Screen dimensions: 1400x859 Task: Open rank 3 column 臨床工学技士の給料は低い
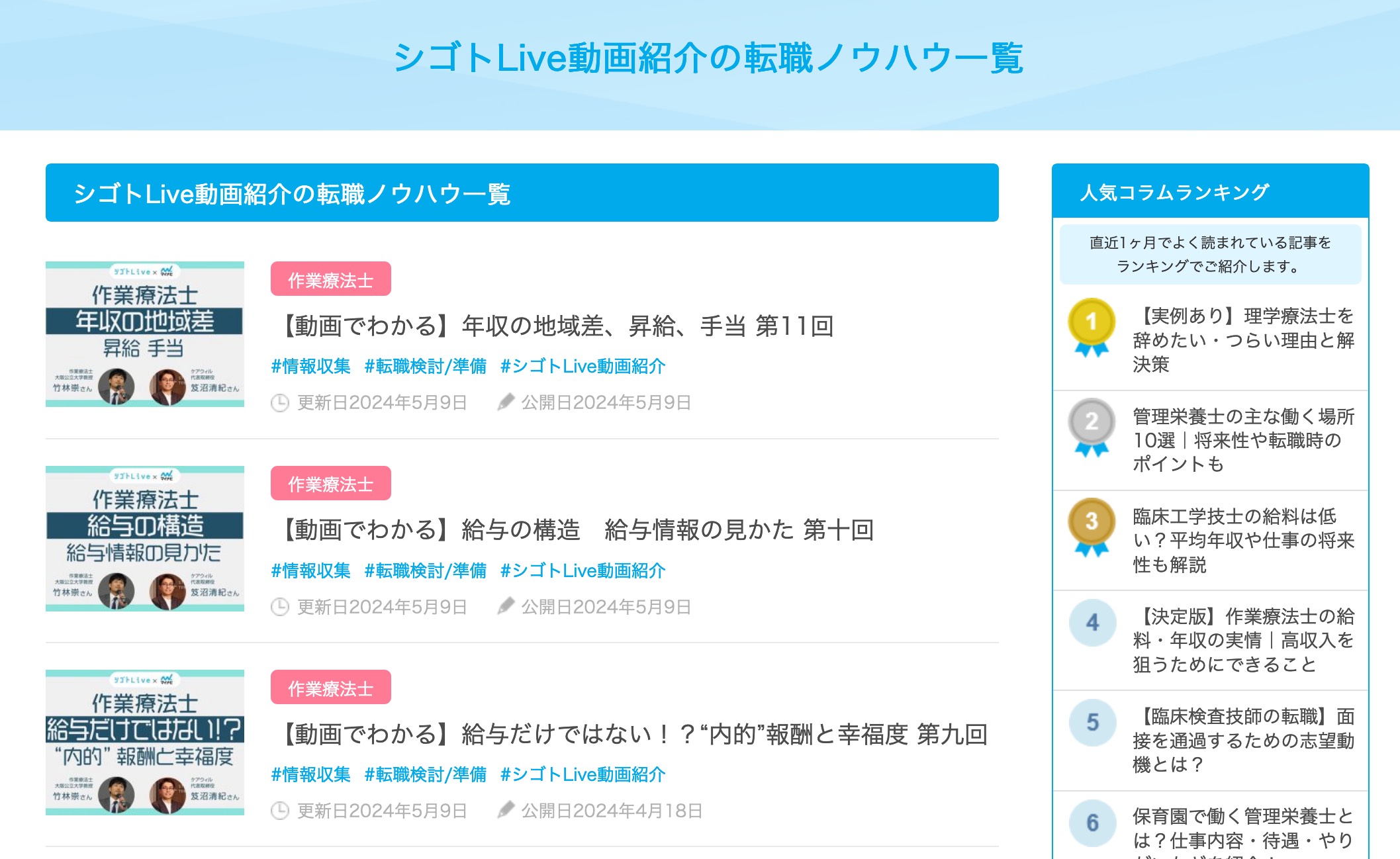click(x=1242, y=540)
